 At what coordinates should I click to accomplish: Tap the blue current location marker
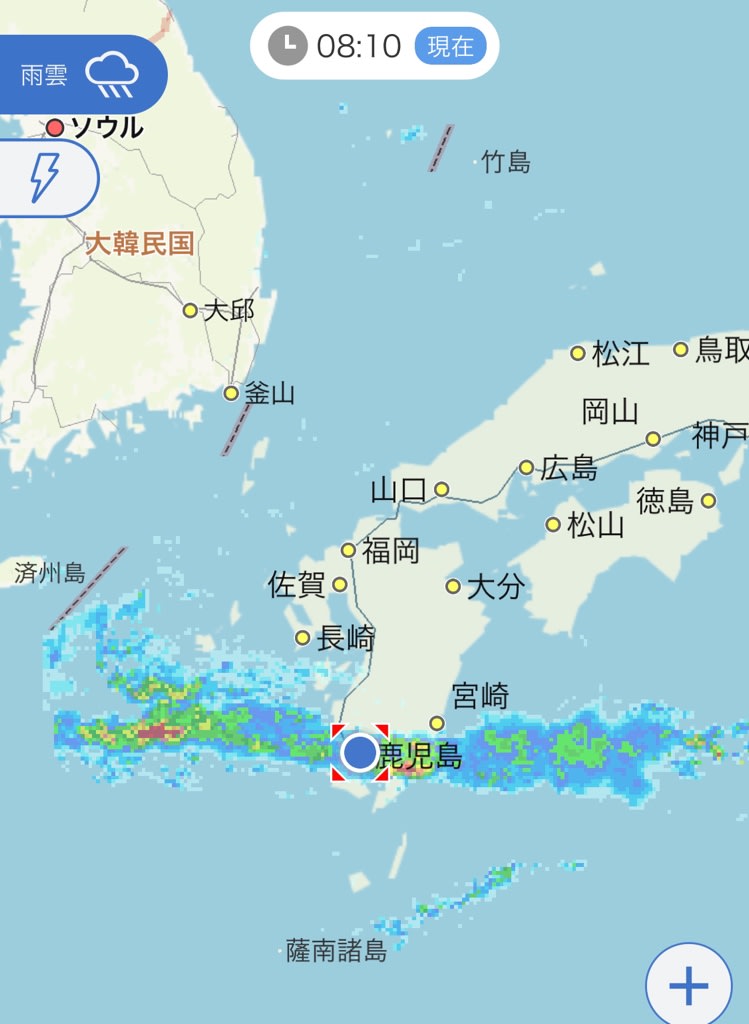point(359,753)
